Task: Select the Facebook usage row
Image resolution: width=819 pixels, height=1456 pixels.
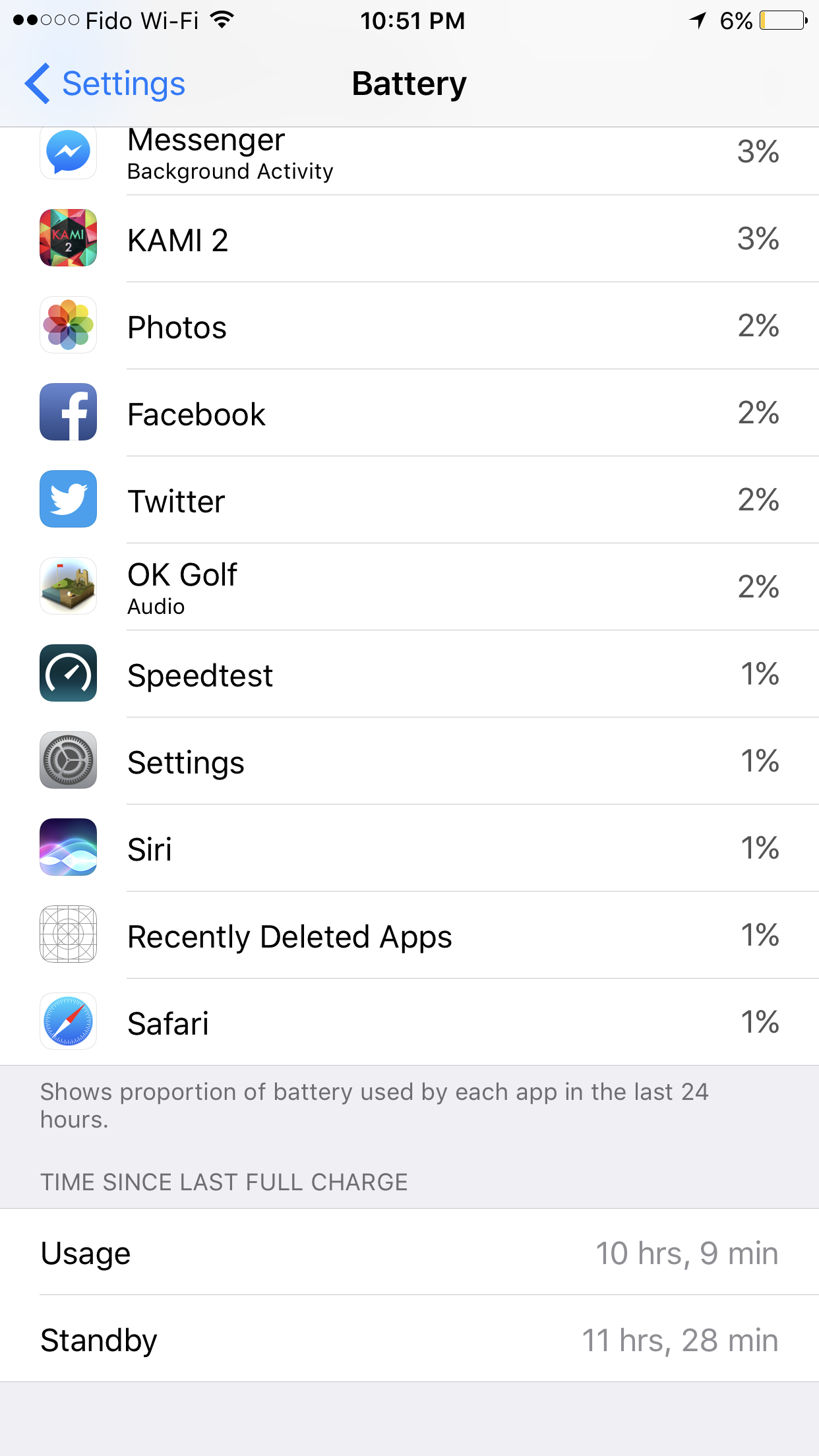Action: [x=409, y=413]
